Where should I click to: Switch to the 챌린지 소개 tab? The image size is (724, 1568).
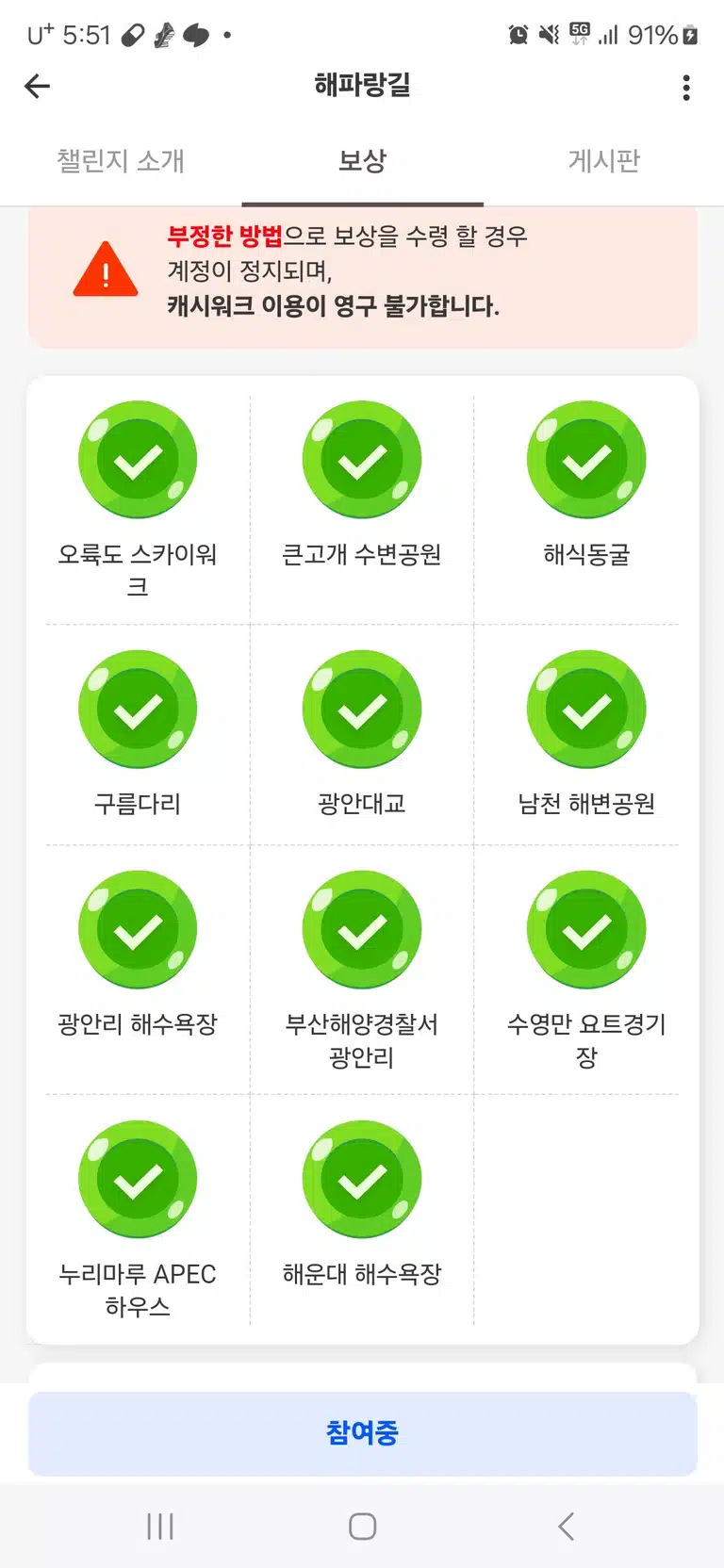point(121,161)
